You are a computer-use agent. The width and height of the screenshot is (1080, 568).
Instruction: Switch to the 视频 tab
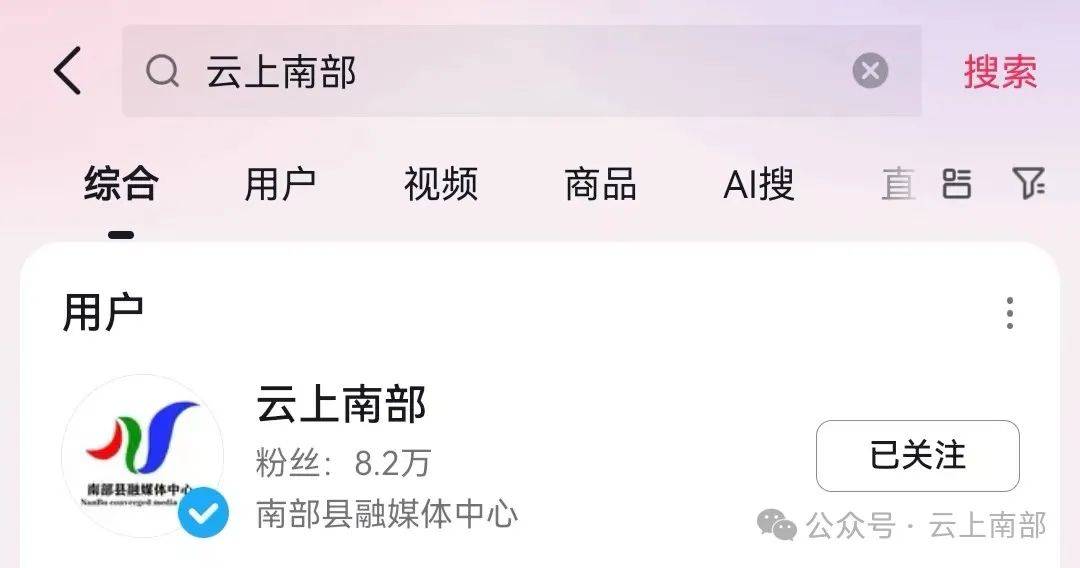440,184
